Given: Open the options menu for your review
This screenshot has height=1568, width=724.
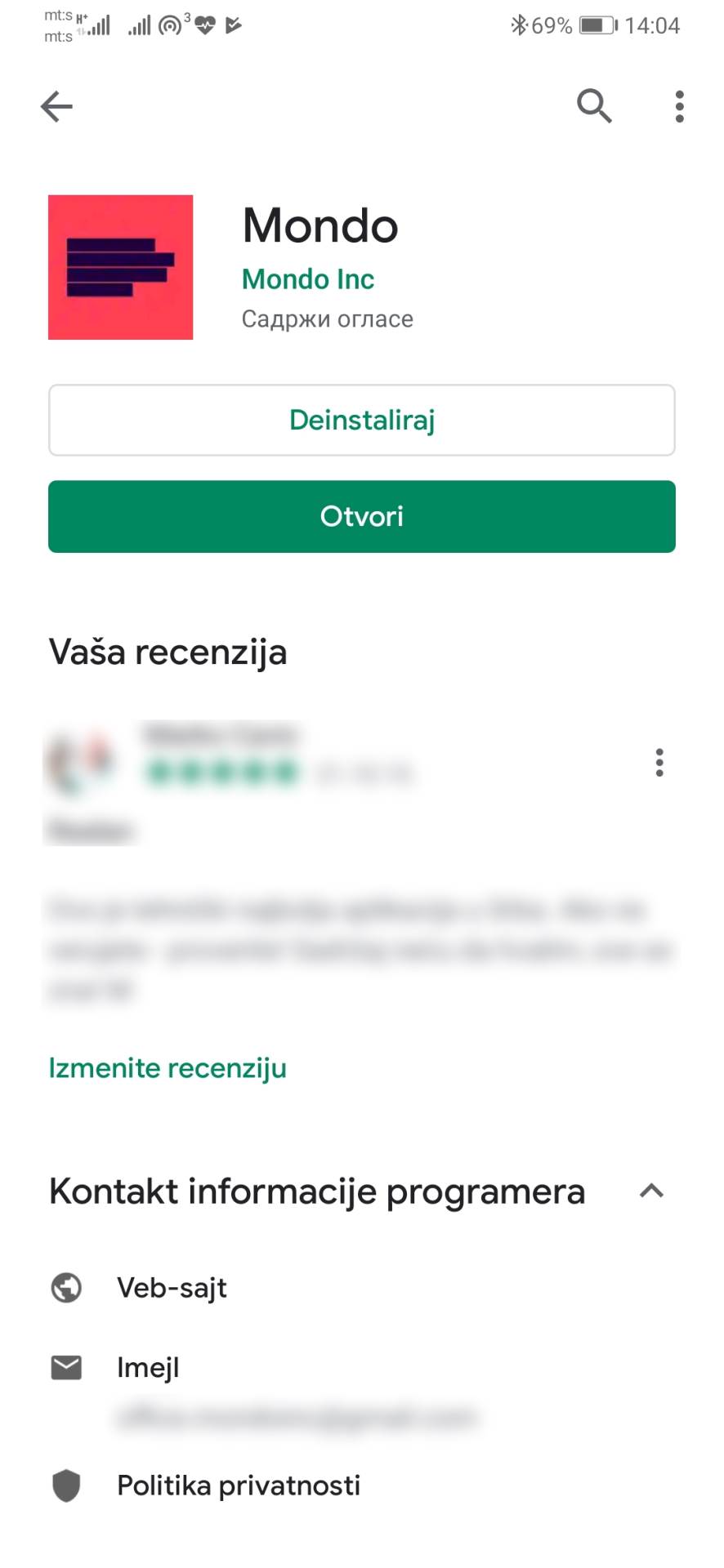Looking at the screenshot, I should (659, 762).
